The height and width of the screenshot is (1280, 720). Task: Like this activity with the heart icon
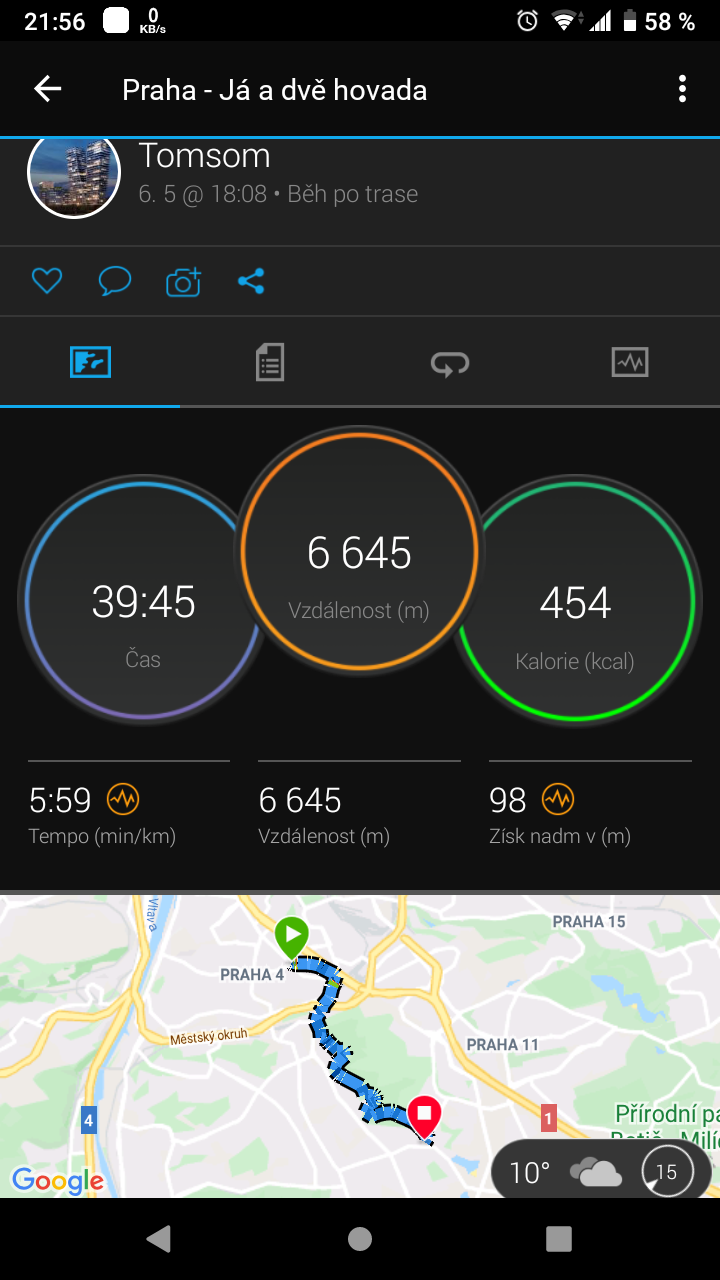coord(47,282)
